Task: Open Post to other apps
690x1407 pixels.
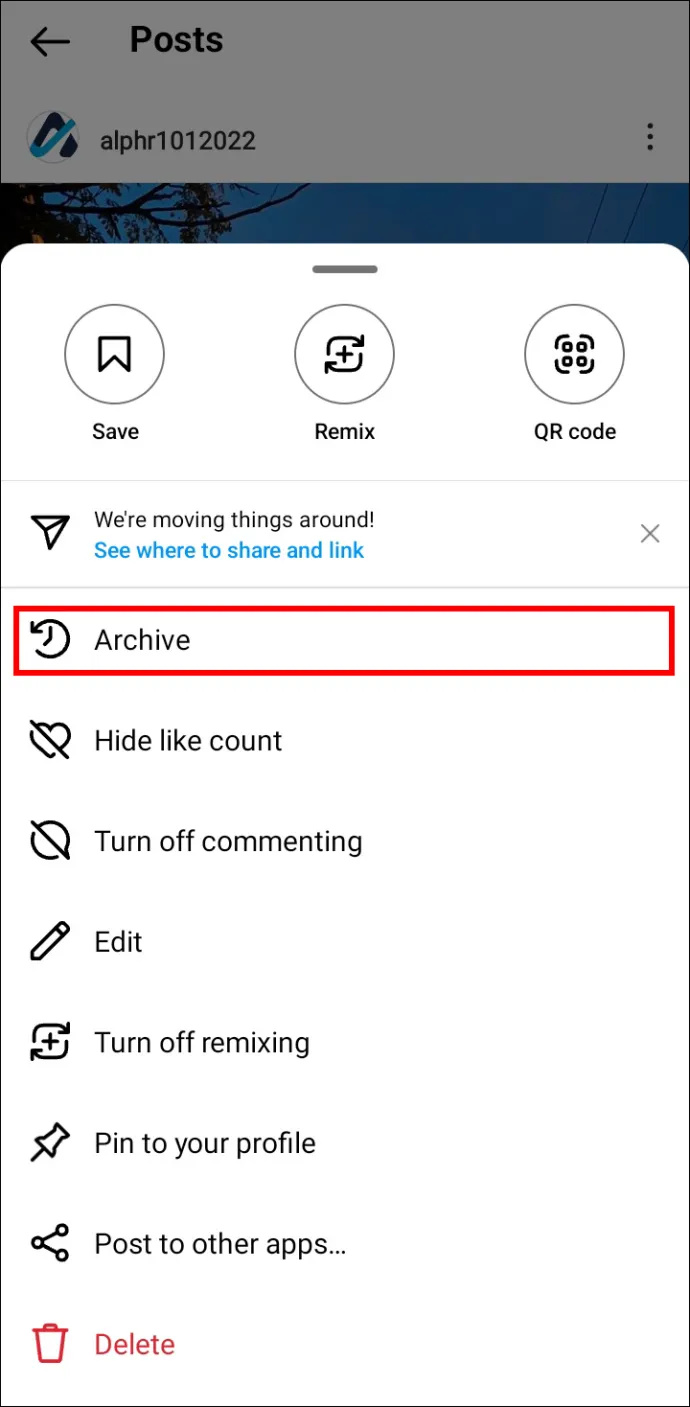Action: click(x=345, y=1245)
